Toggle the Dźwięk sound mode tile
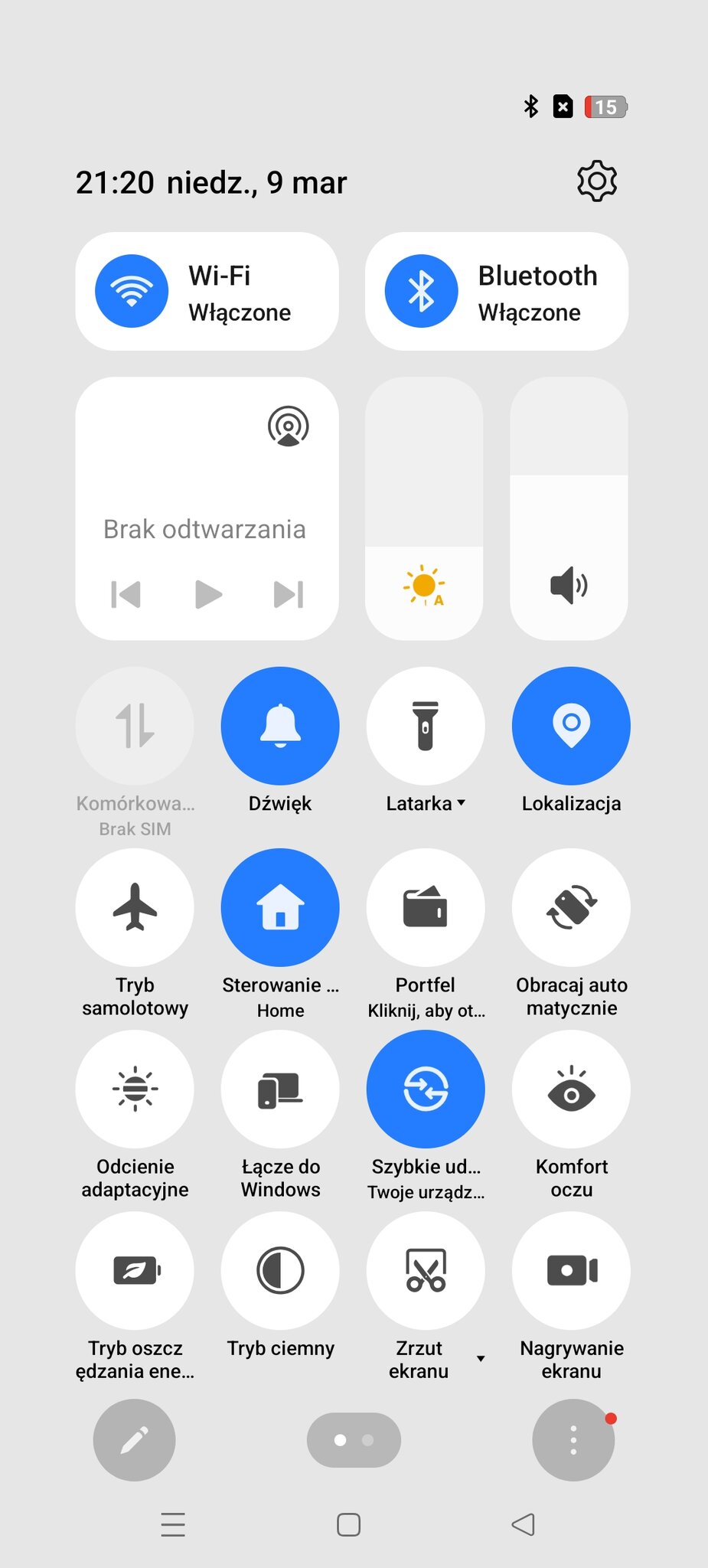 click(280, 726)
